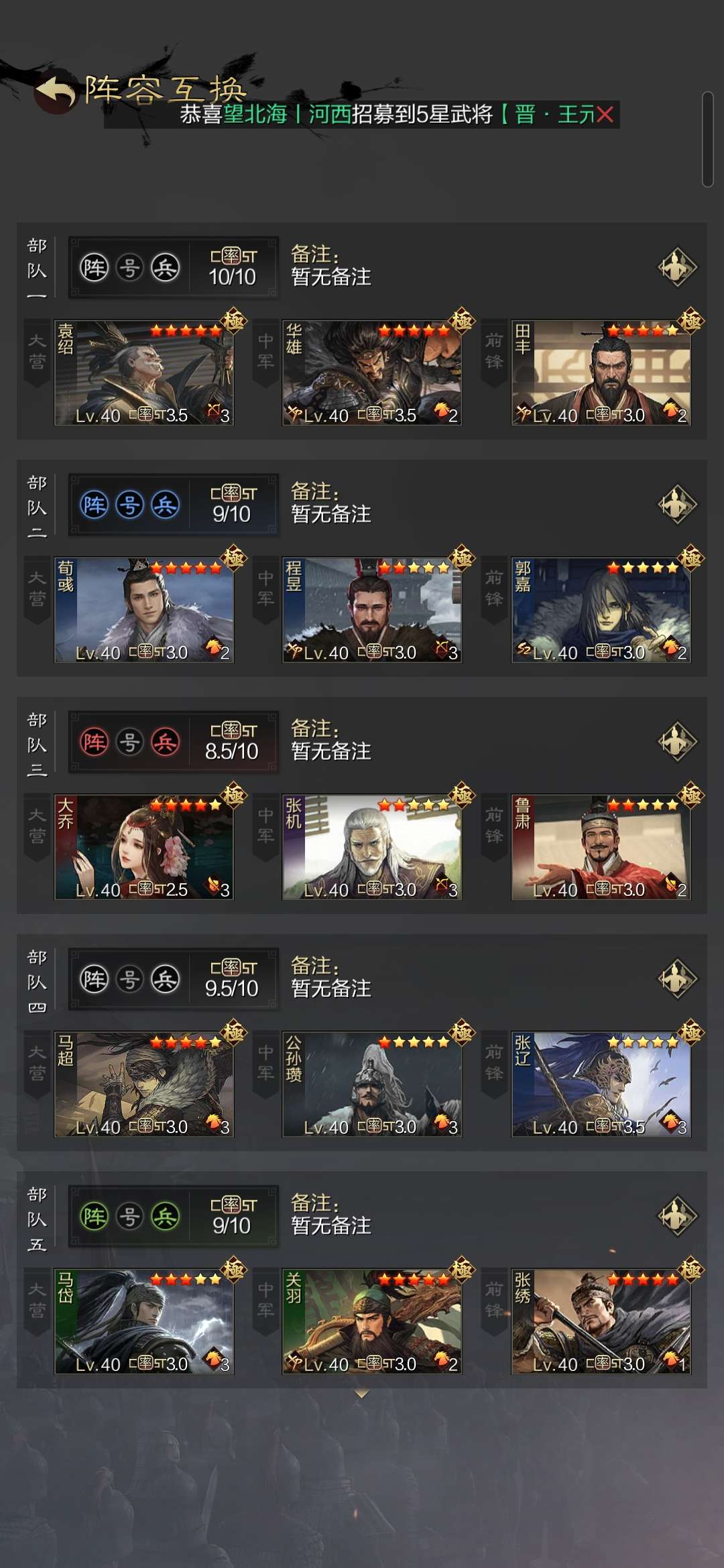Select the 袁绍 general card
This screenshot has height=1568, width=724.
[x=144, y=373]
